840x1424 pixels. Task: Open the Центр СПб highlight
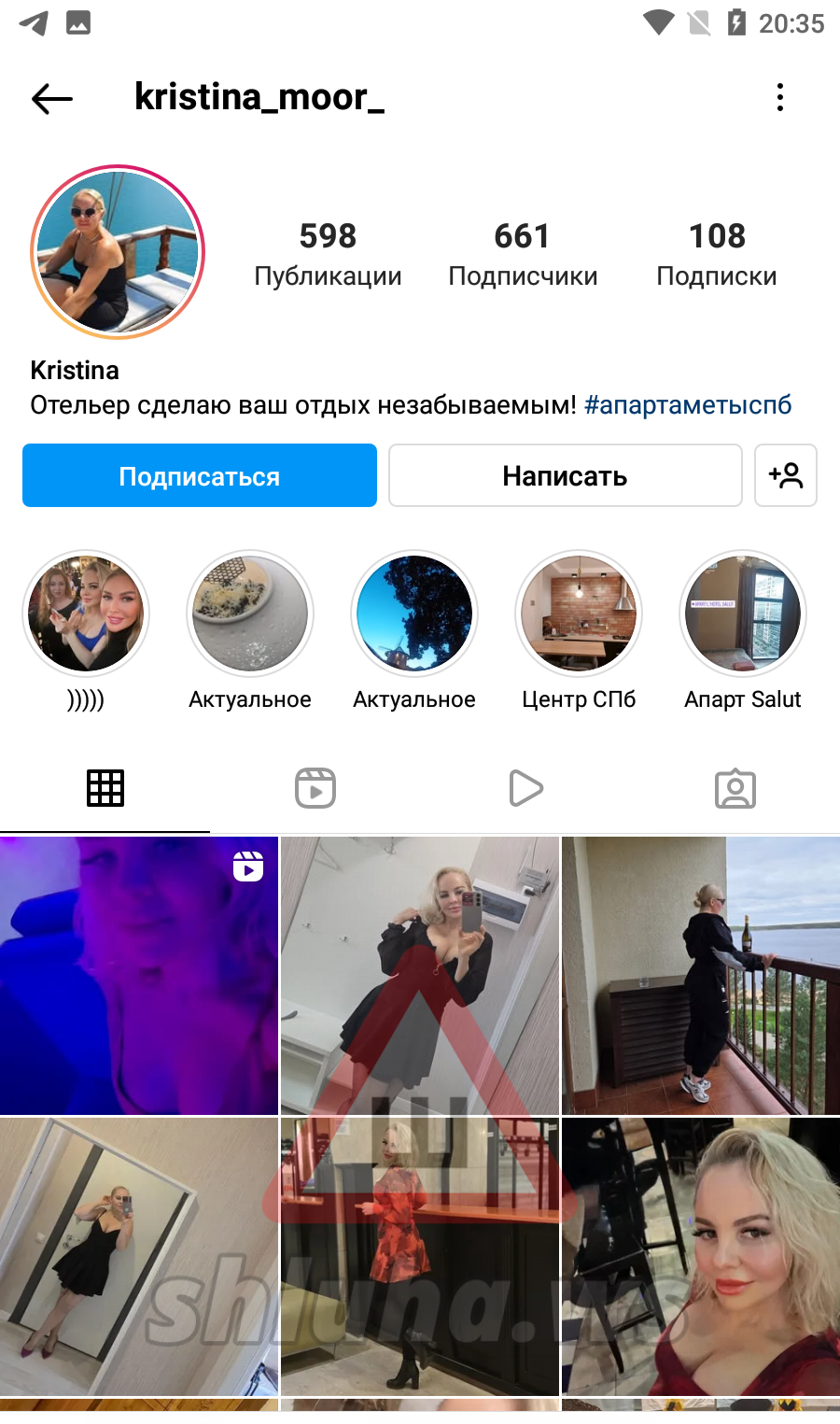pos(579,613)
